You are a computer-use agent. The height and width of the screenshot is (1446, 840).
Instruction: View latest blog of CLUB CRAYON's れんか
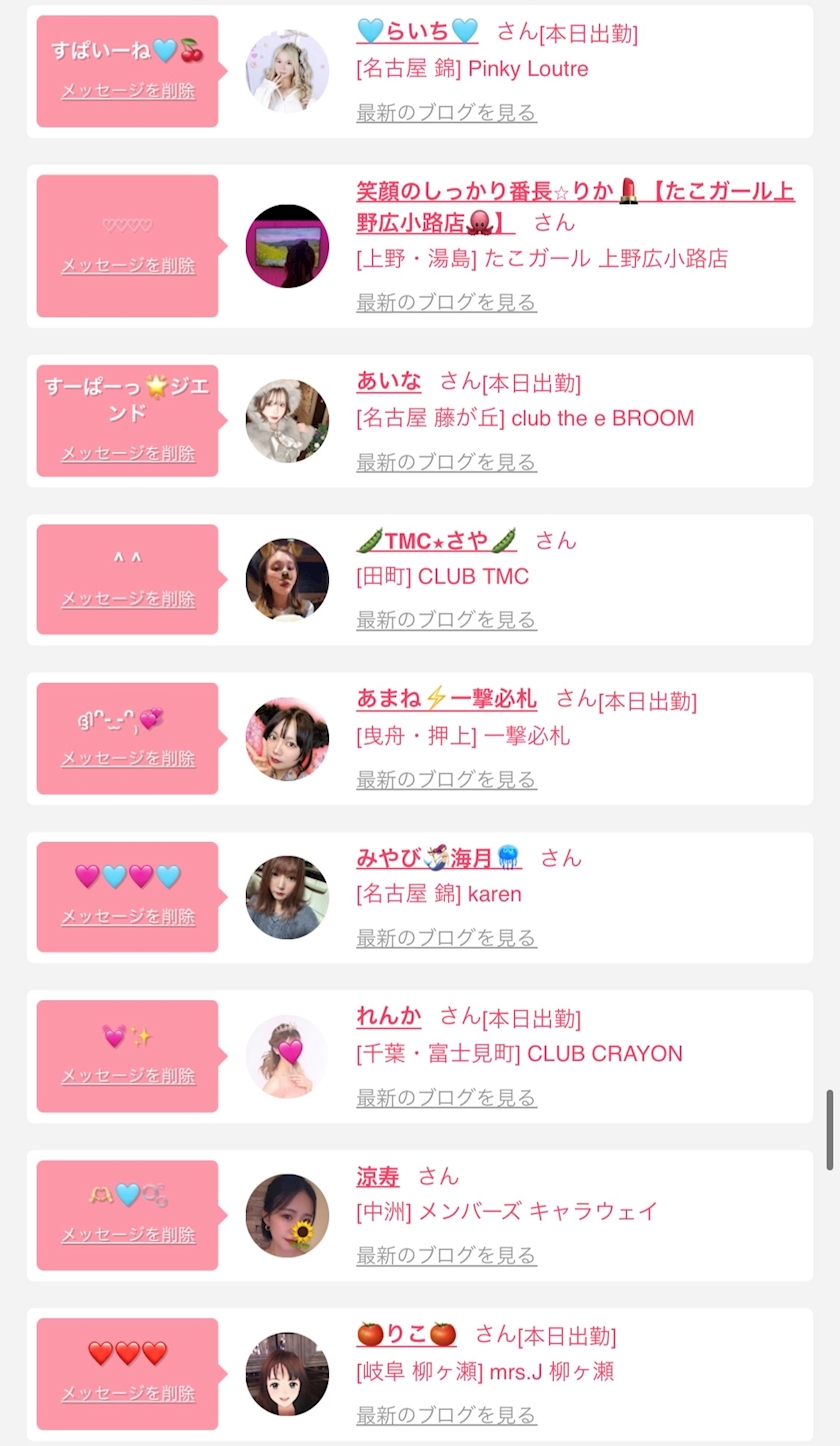(446, 1098)
